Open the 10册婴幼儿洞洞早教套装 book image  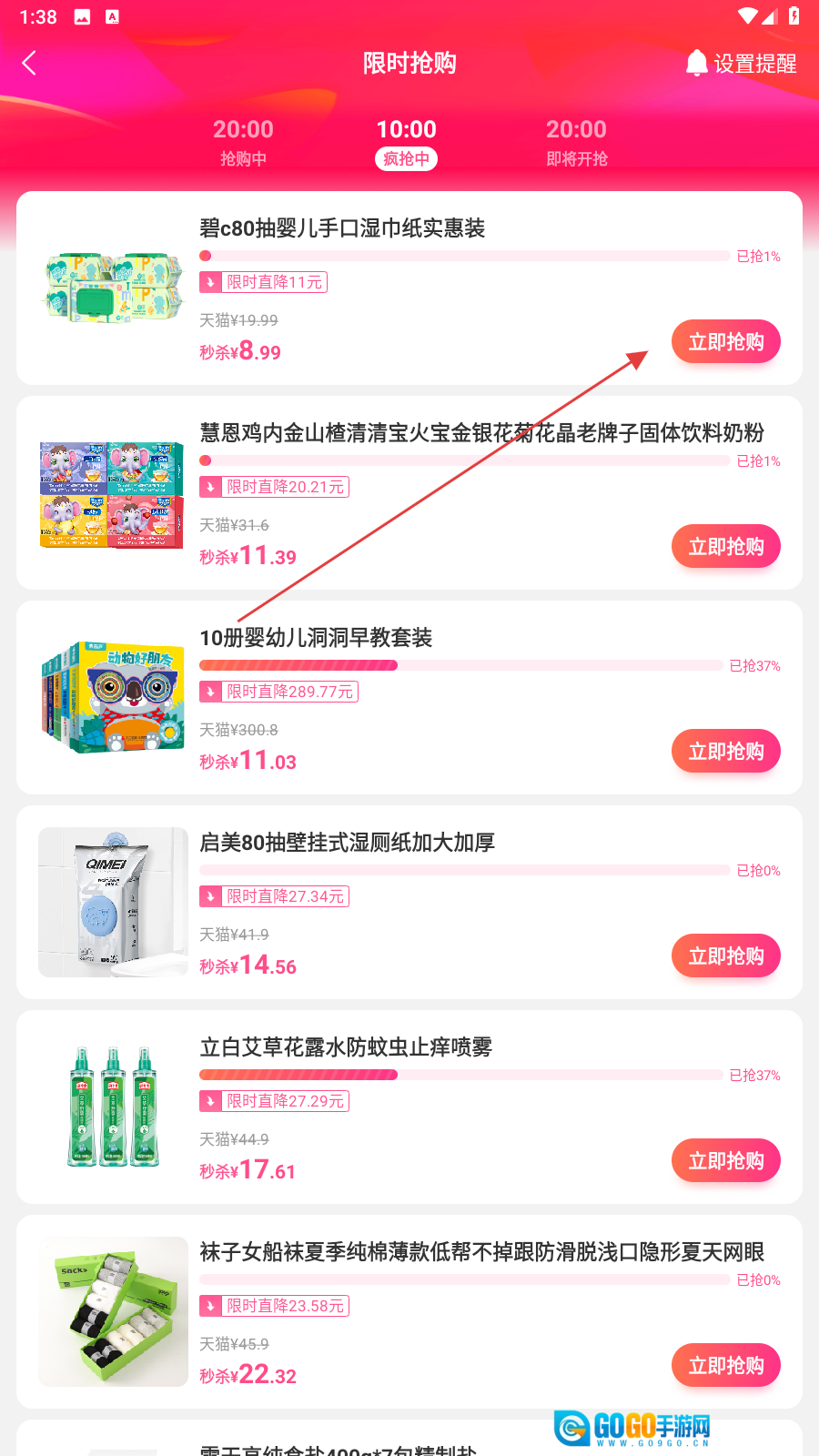[x=113, y=698]
